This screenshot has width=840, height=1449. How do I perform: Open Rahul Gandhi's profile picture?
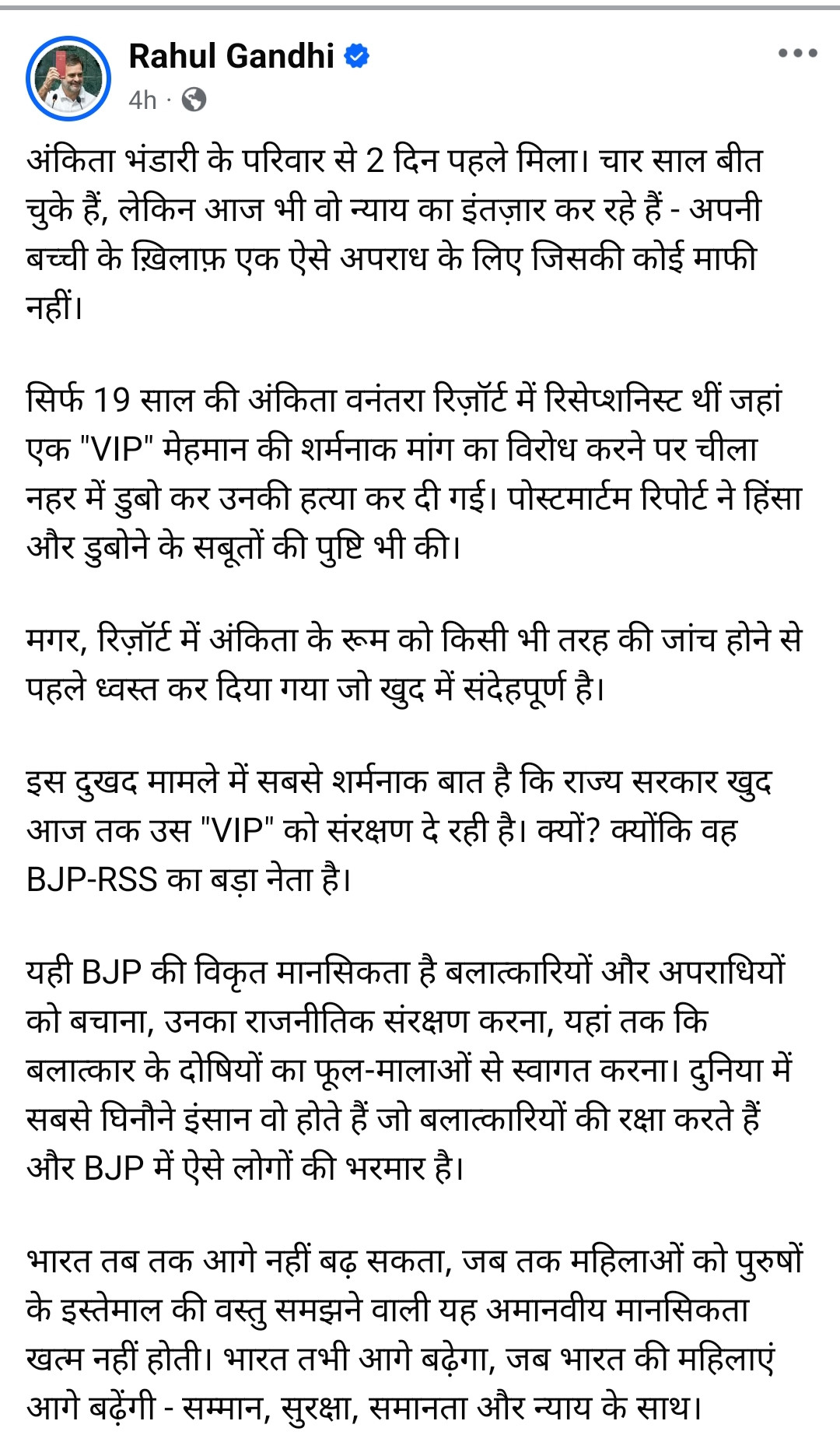[68, 78]
